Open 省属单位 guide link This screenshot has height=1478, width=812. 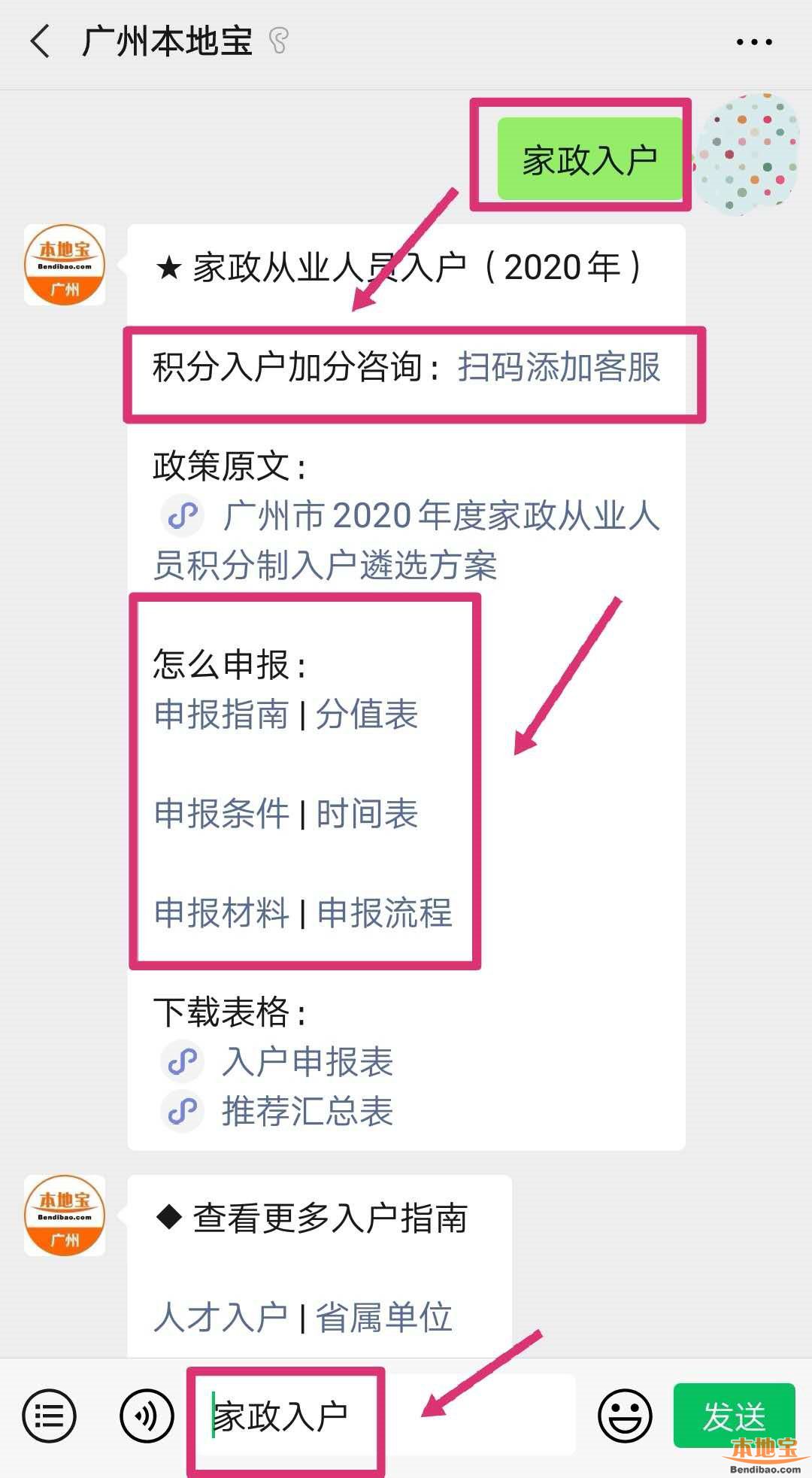tap(384, 1318)
